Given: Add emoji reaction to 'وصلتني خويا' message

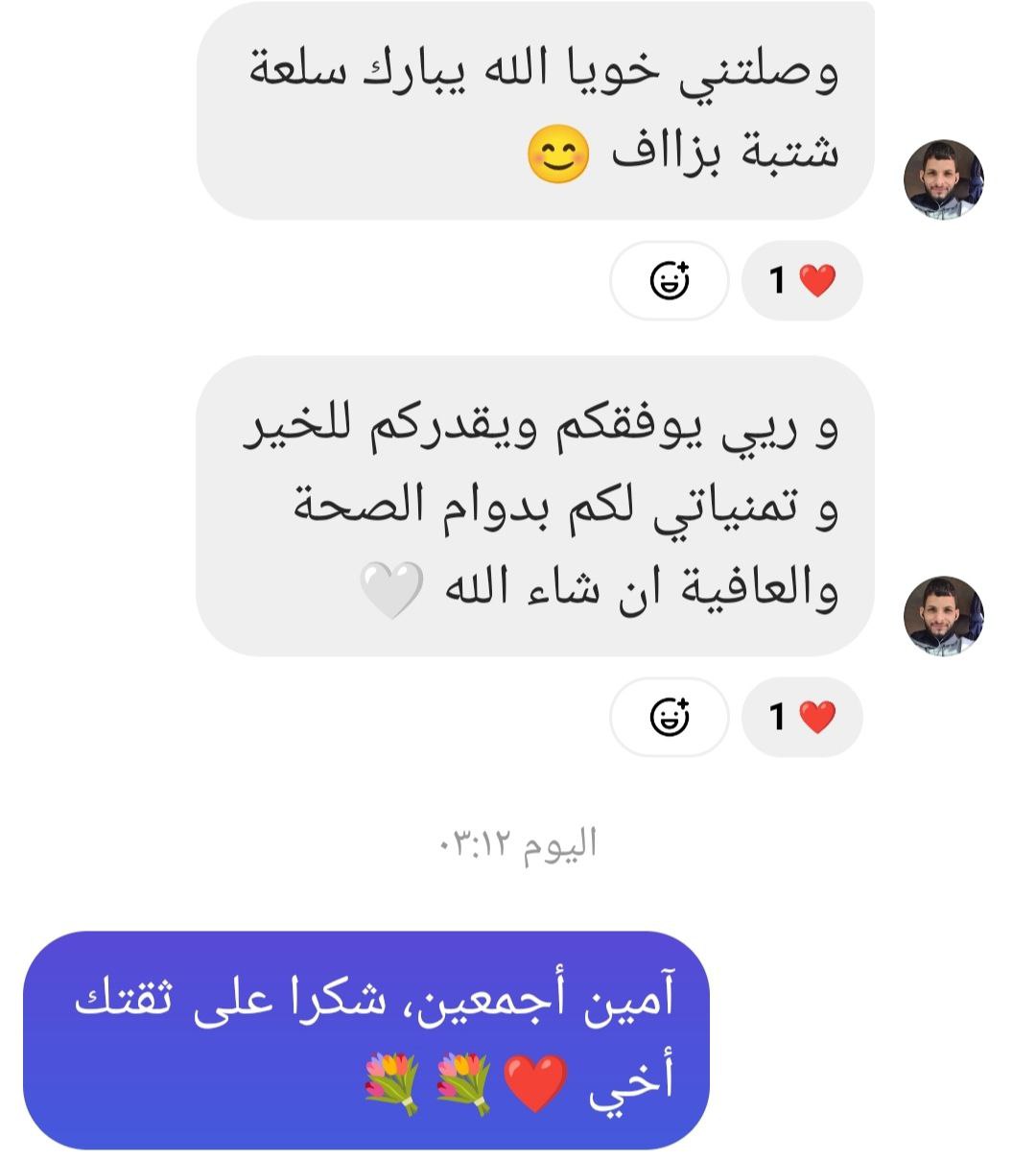Looking at the screenshot, I should (x=670, y=280).
